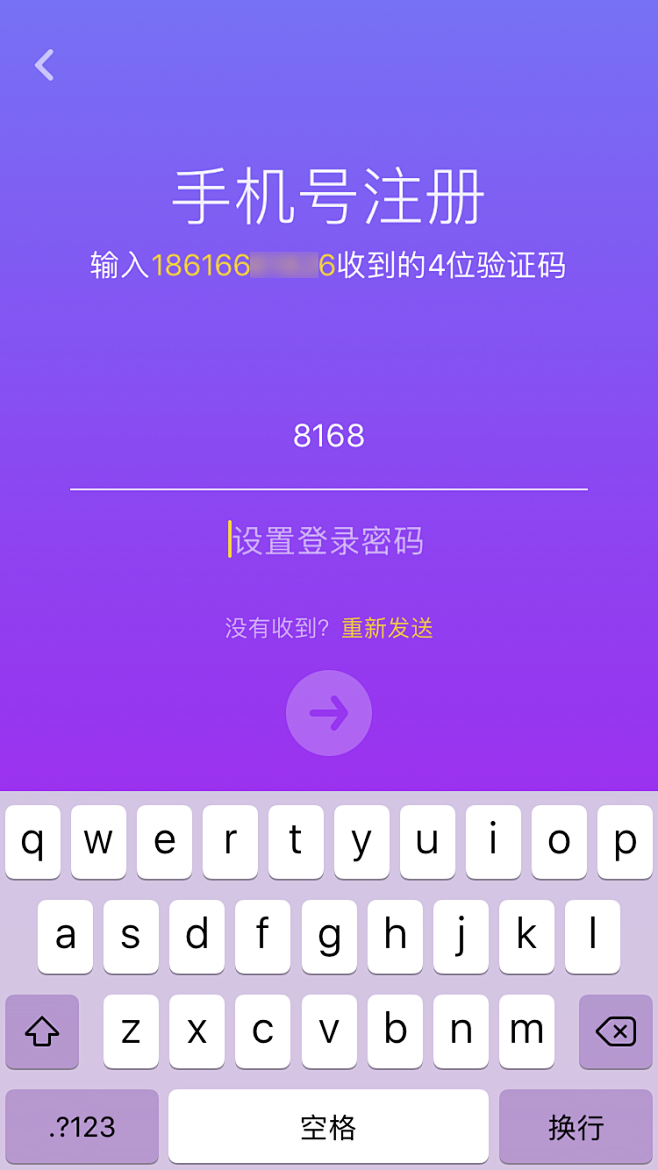The width and height of the screenshot is (658, 1170).
Task: Go back with the top-left arrow
Action: [44, 66]
